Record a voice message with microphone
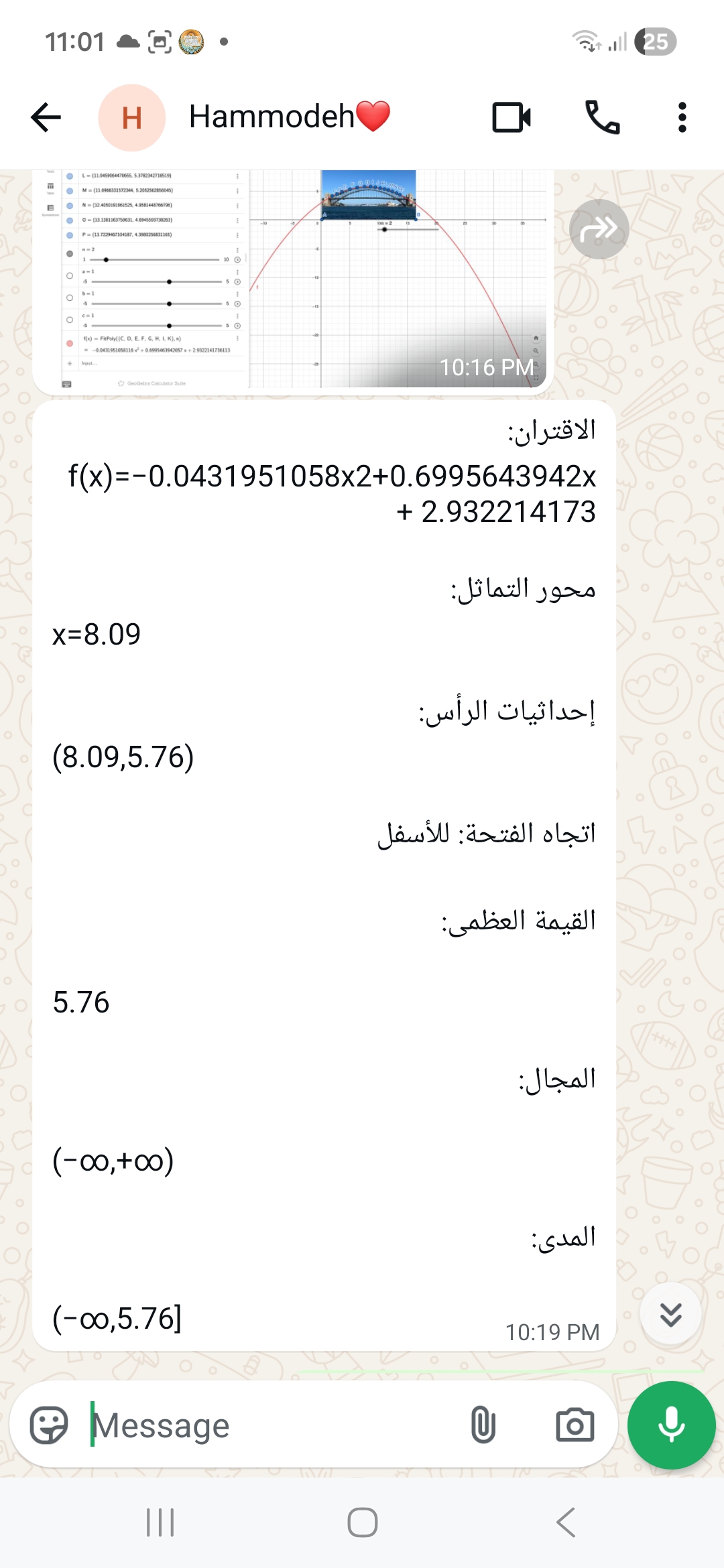 pyautogui.click(x=671, y=1425)
